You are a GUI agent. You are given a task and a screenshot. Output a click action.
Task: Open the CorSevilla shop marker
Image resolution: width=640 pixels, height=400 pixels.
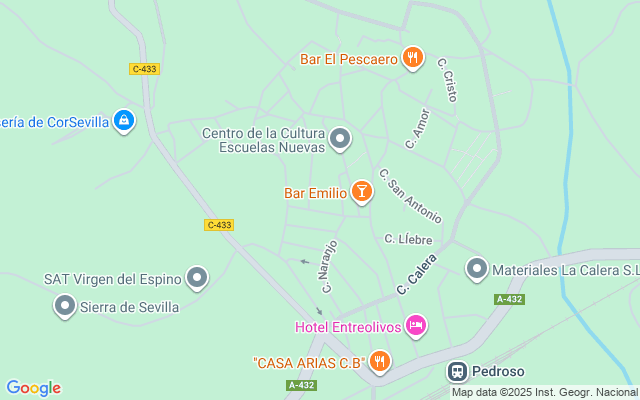(x=123, y=121)
